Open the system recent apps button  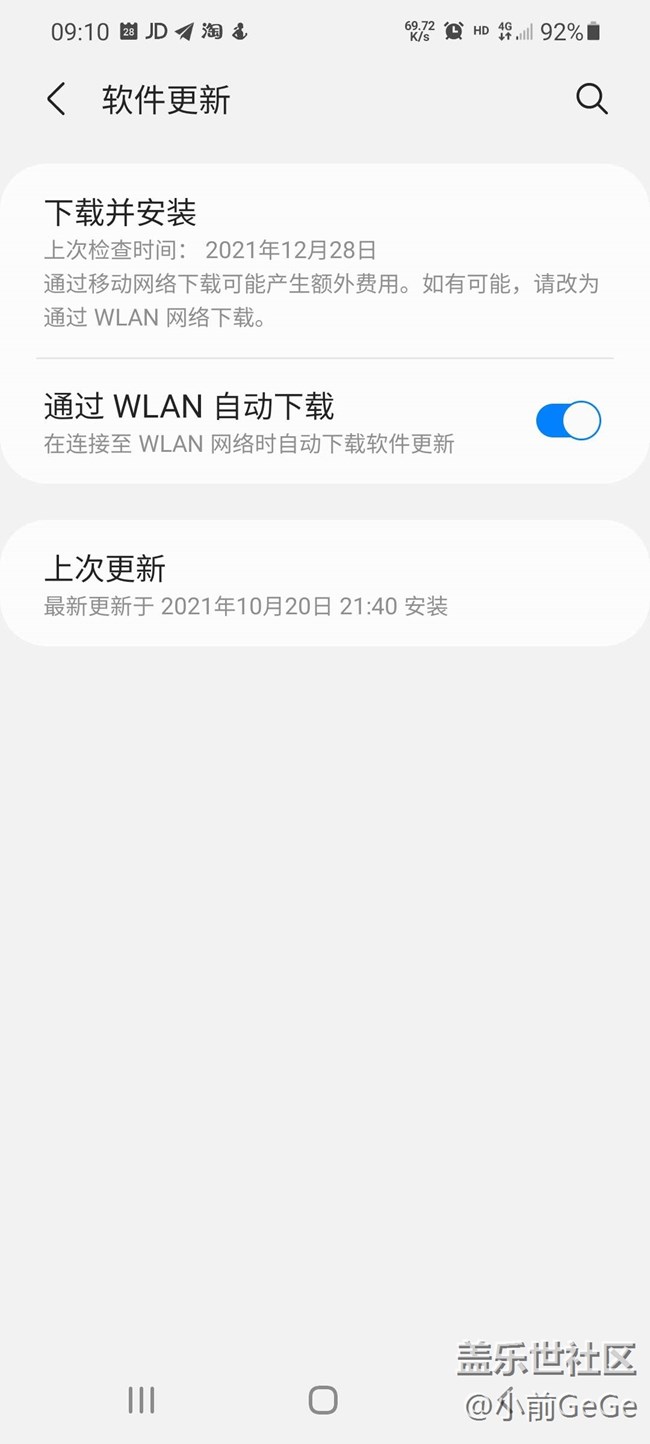click(141, 1399)
